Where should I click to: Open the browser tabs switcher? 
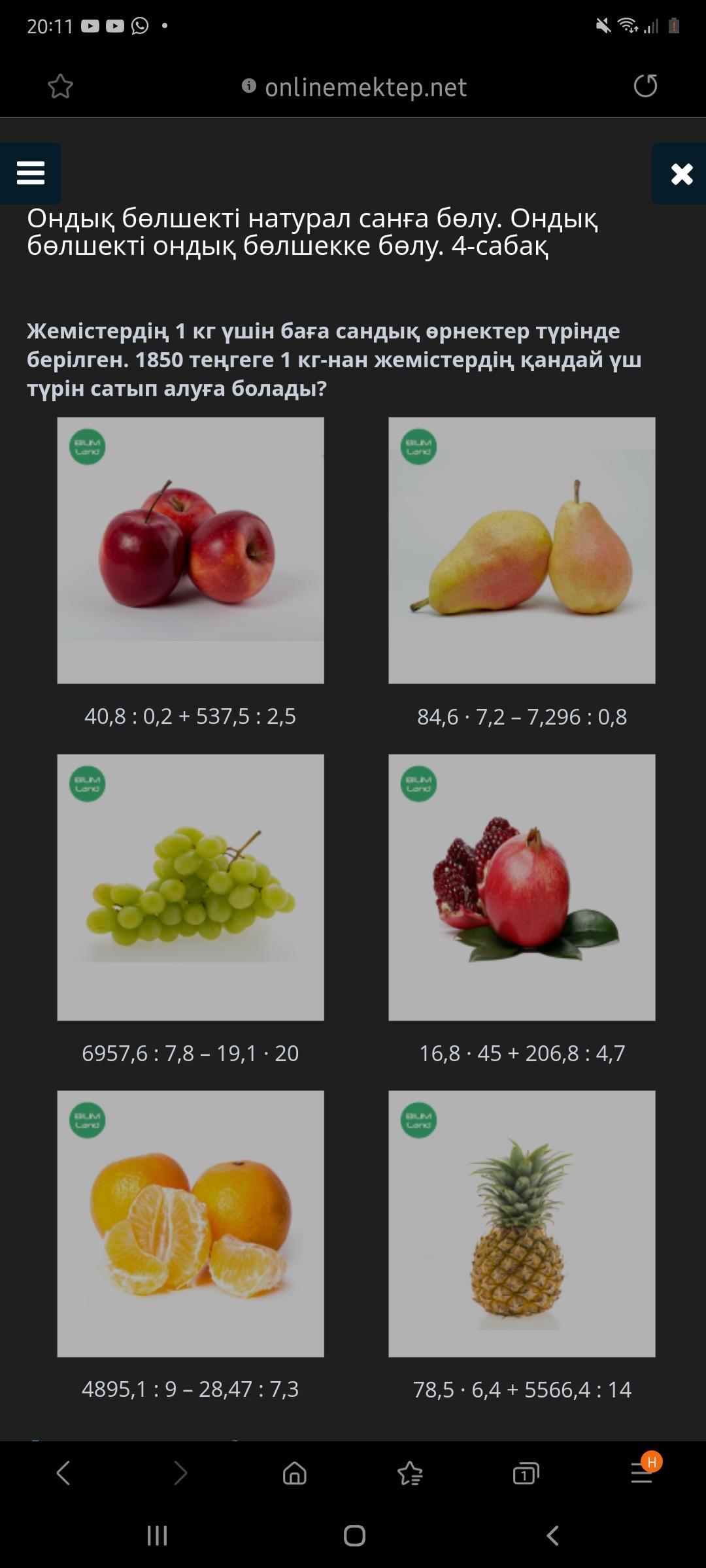tap(526, 1473)
